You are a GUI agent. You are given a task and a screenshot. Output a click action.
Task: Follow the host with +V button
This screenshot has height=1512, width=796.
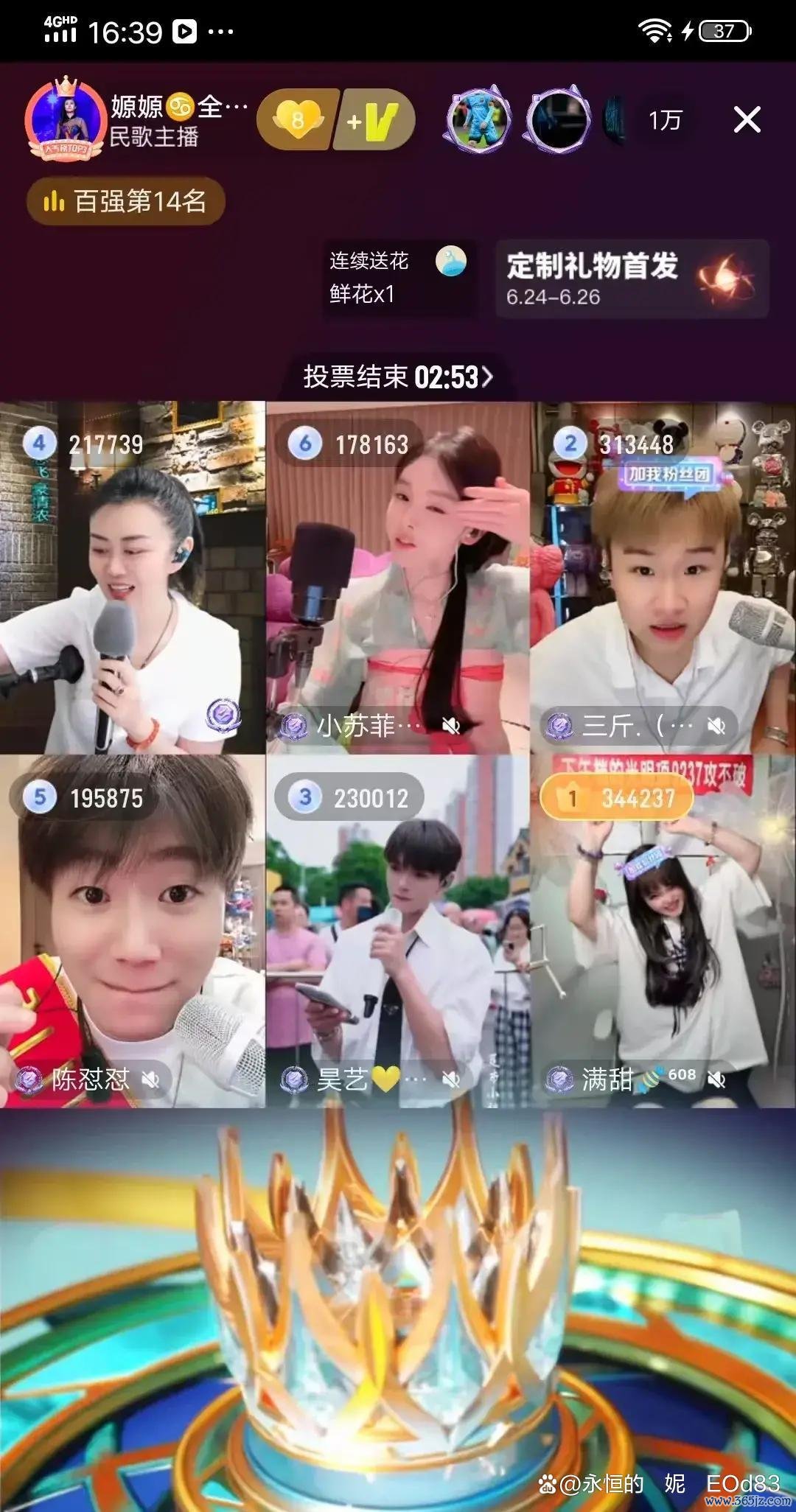point(375,120)
